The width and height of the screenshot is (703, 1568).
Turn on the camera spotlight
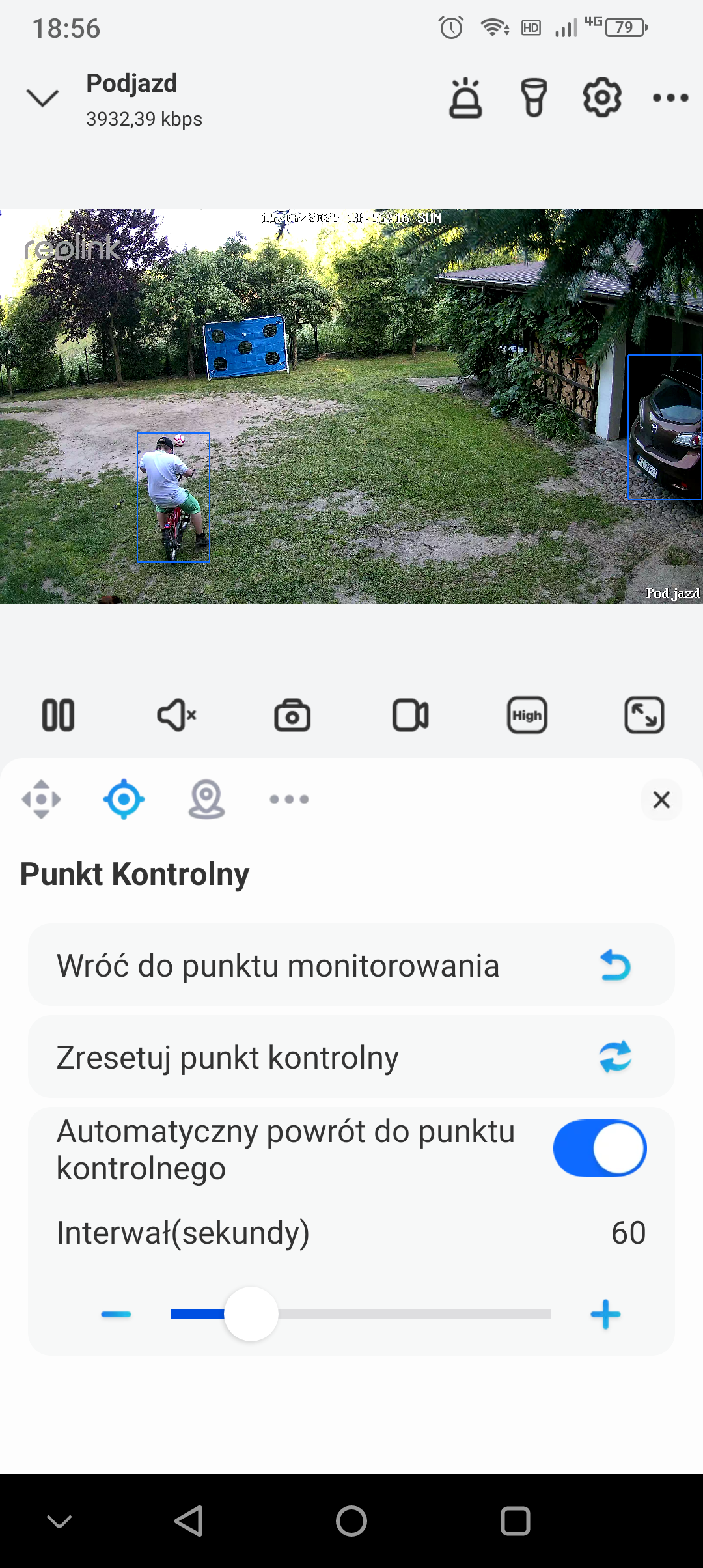click(x=534, y=98)
